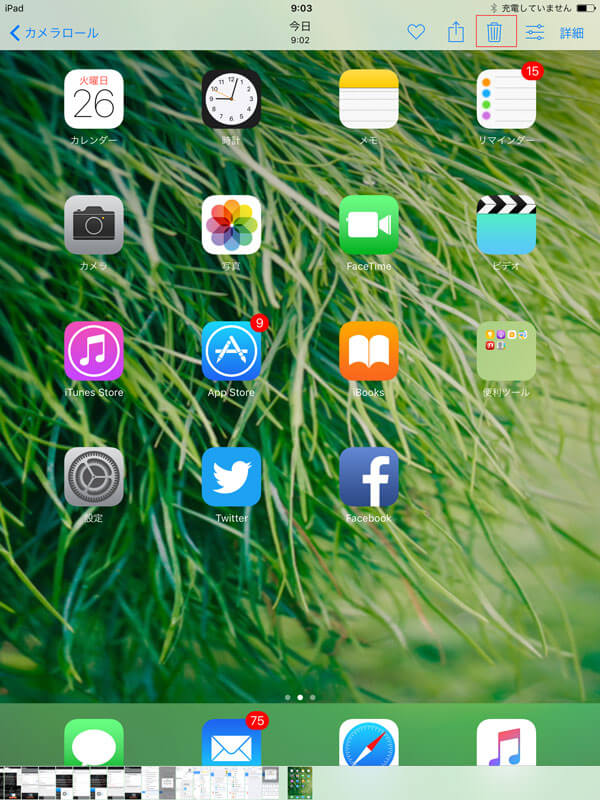This screenshot has height=800, width=600.
Task: Select the green home-screen thumbnail in bottom strip
Action: (x=300, y=783)
